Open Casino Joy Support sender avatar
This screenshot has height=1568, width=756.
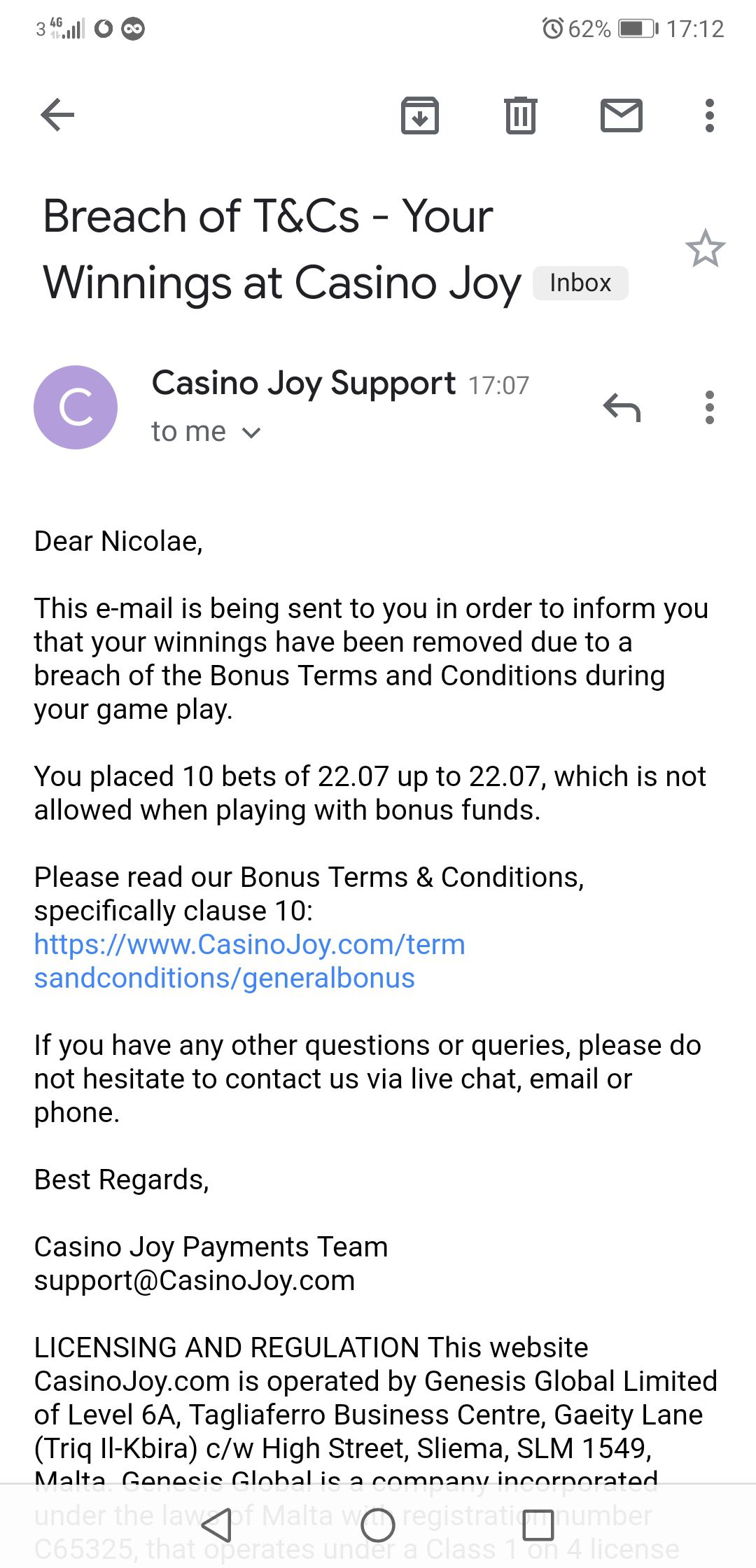[x=76, y=407]
